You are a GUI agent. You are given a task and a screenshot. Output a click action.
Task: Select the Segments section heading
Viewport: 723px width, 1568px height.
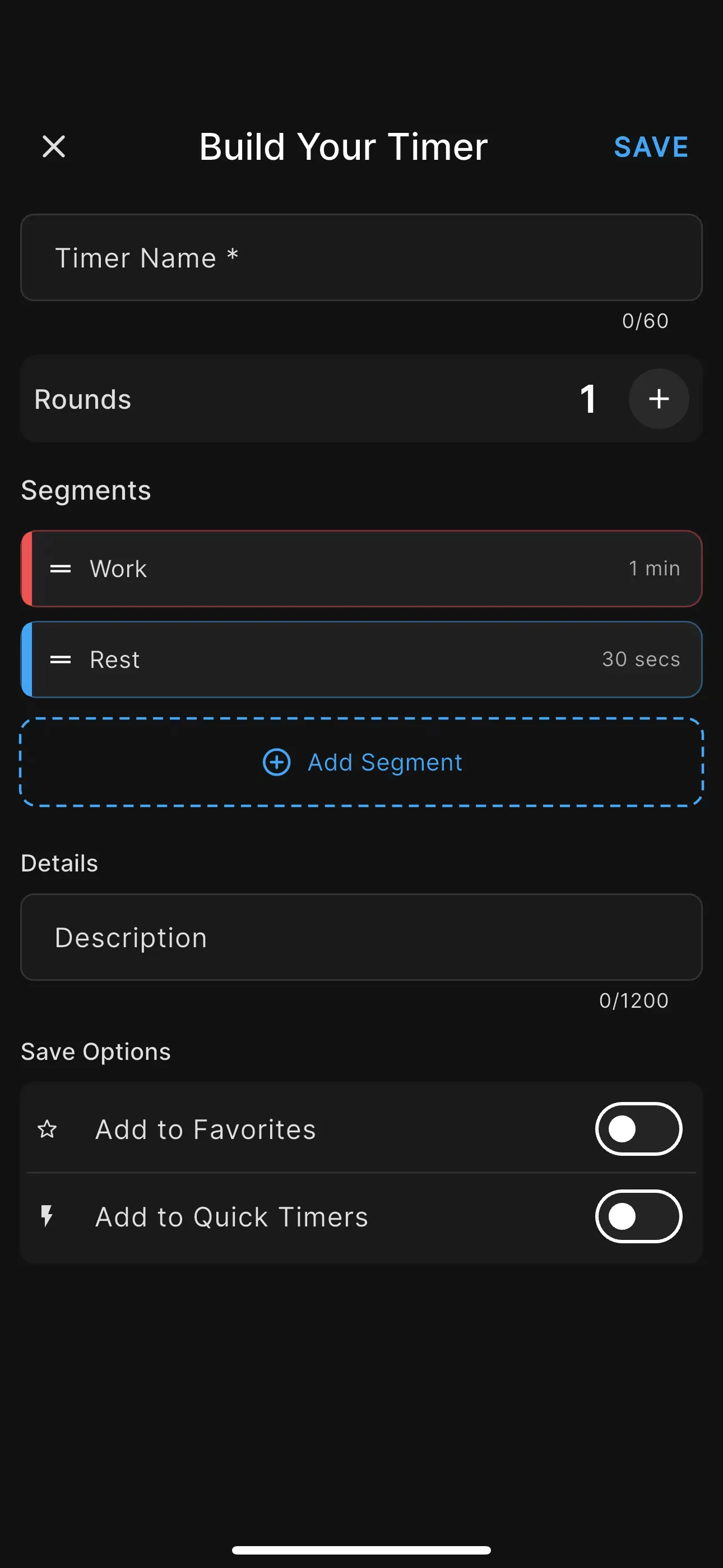point(86,490)
